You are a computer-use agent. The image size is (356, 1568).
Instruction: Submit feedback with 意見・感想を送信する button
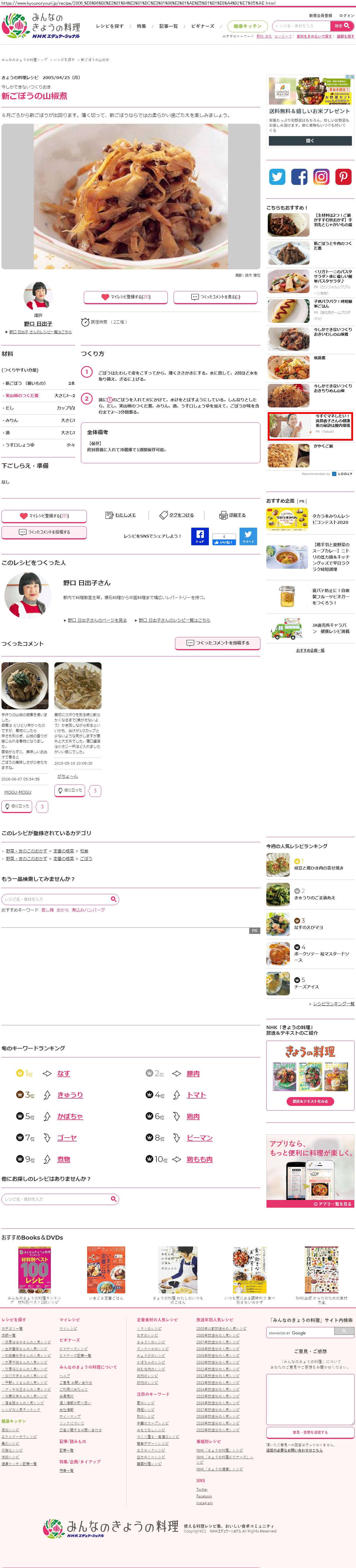(310, 1432)
